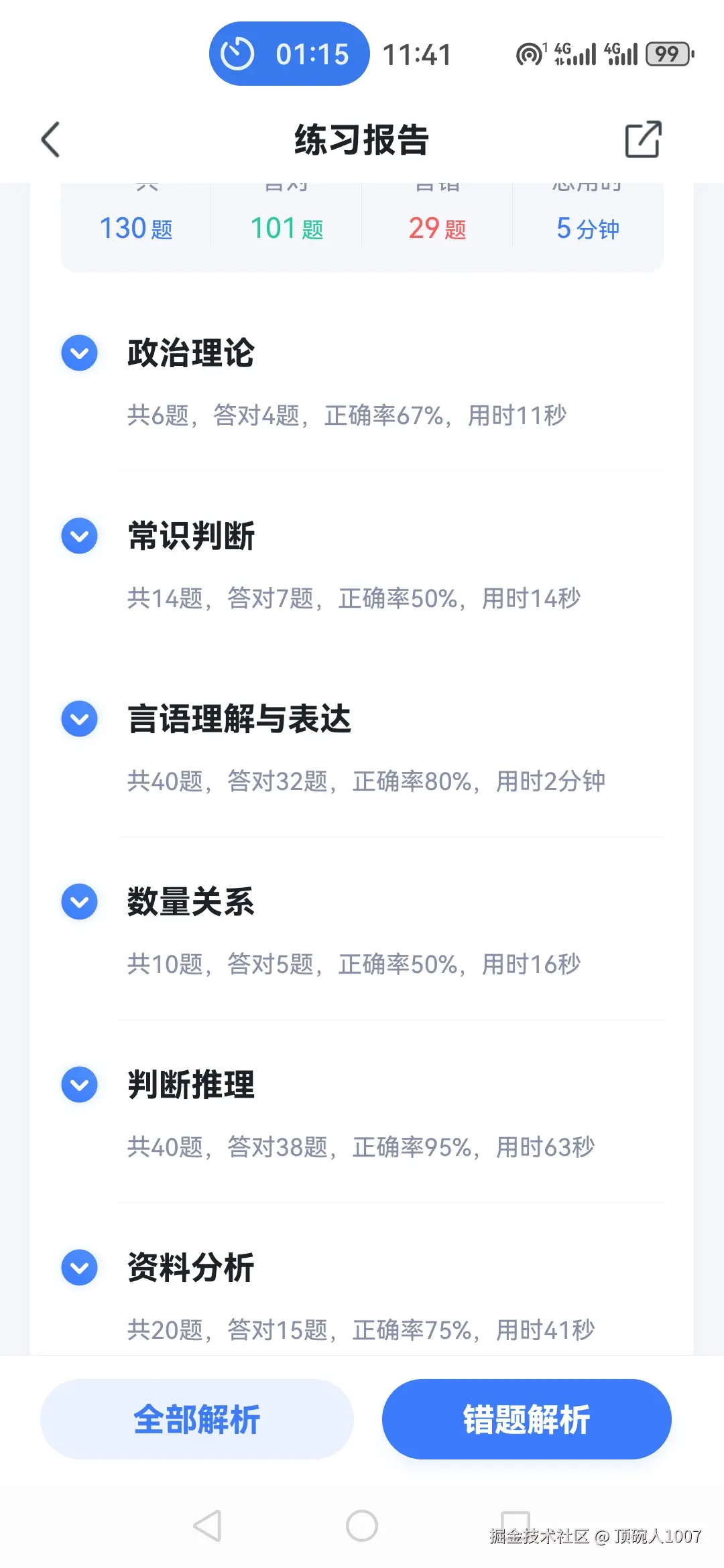The image size is (724, 1568).
Task: Tap the 练习报告 title text
Action: pos(362,140)
